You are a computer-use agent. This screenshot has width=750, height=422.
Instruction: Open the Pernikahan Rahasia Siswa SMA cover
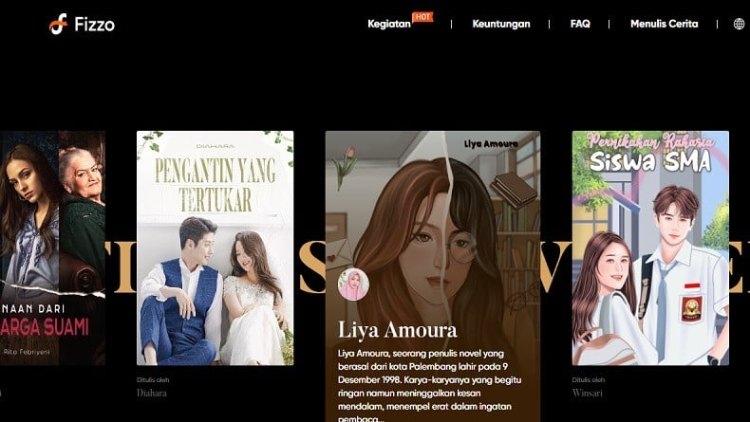pyautogui.click(x=650, y=247)
